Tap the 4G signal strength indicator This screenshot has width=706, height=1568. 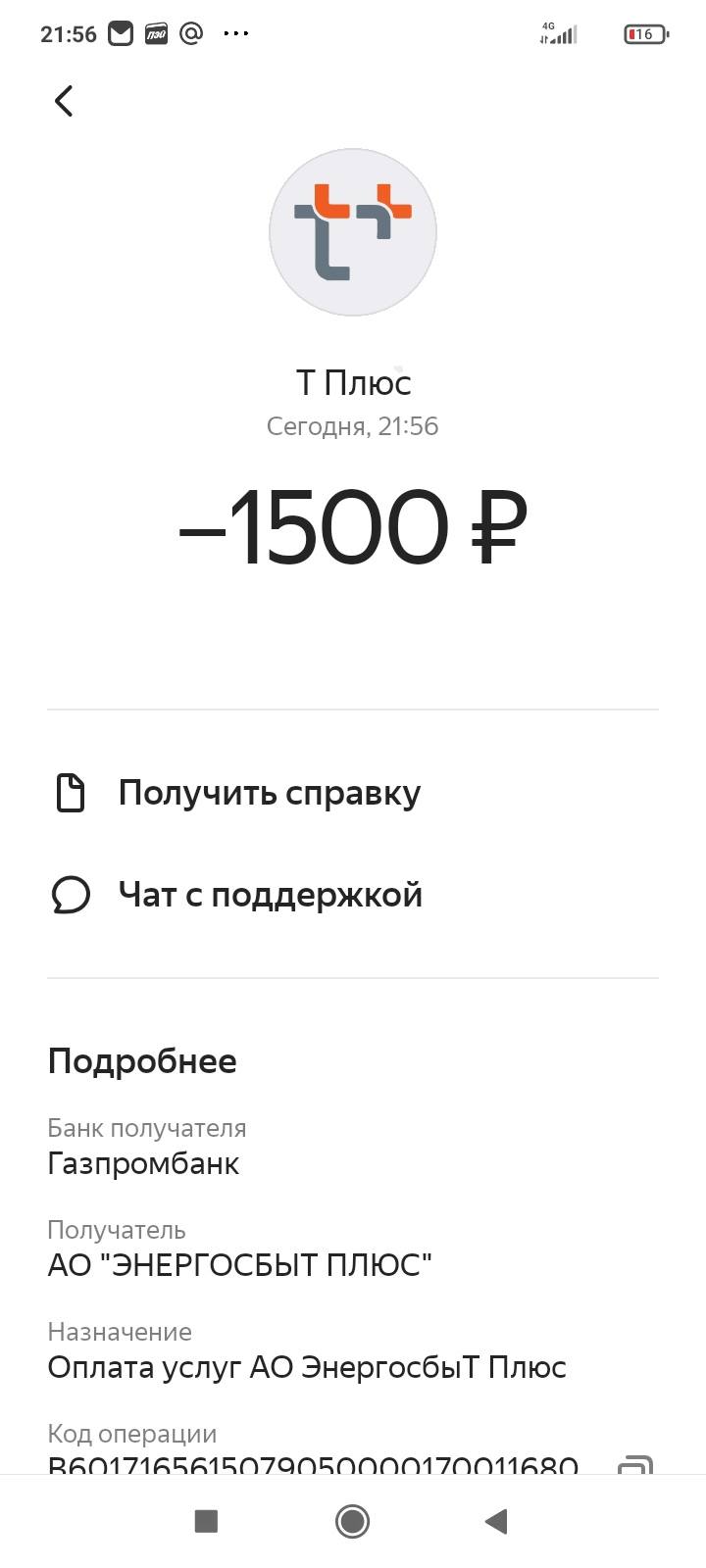(x=559, y=32)
